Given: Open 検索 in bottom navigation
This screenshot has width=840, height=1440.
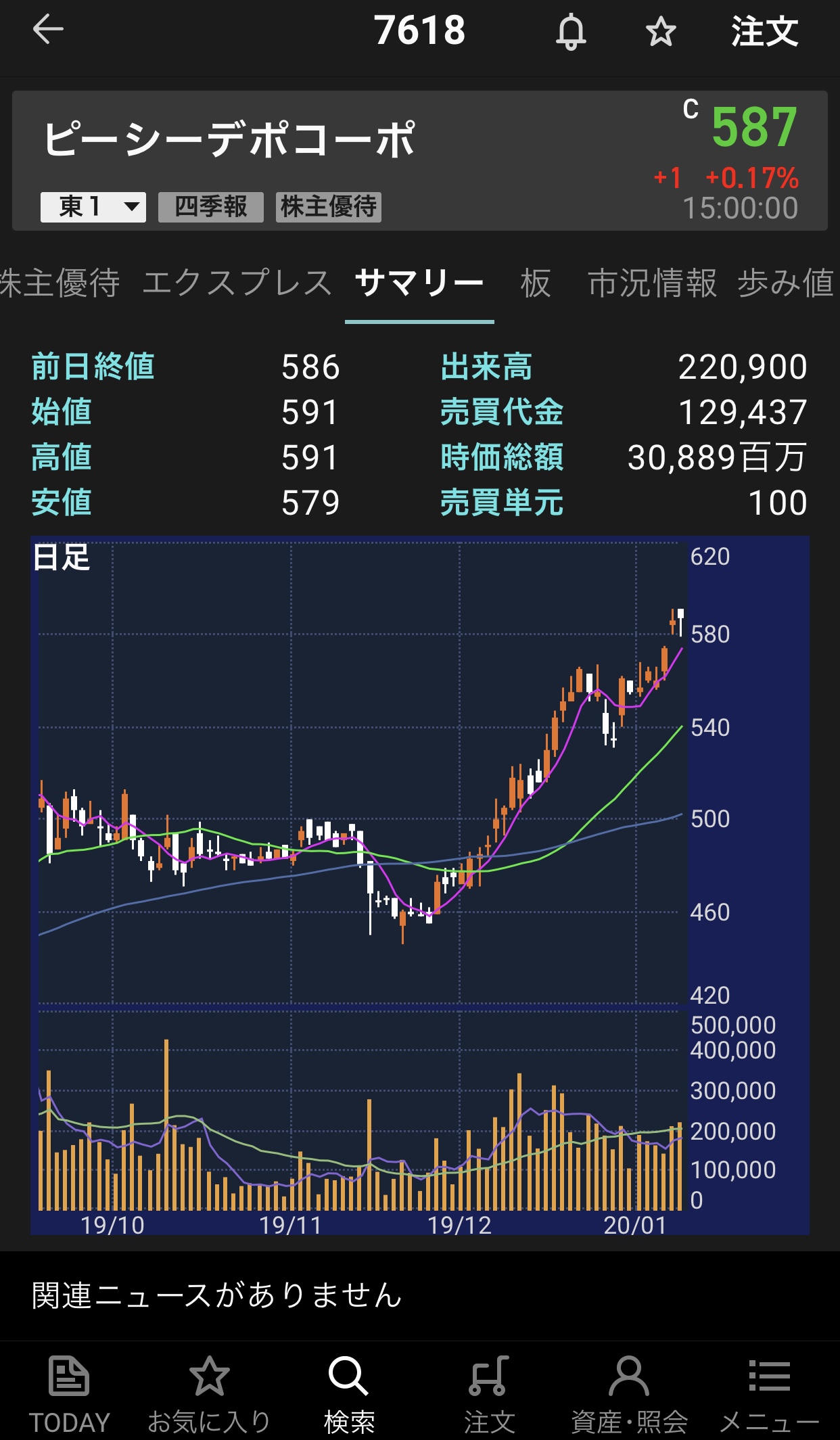Looking at the screenshot, I should coord(349,1393).
